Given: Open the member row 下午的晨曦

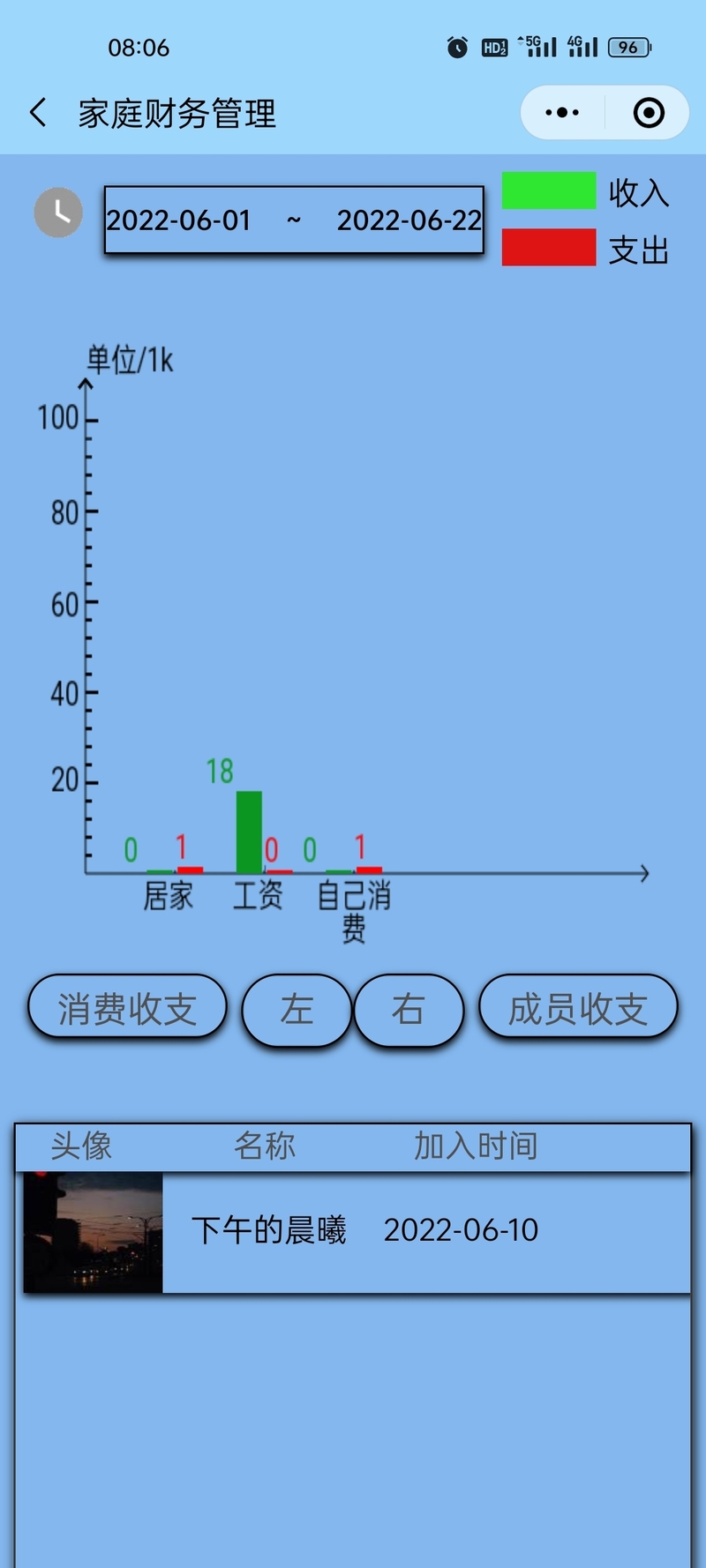Looking at the screenshot, I should [x=357, y=1232].
